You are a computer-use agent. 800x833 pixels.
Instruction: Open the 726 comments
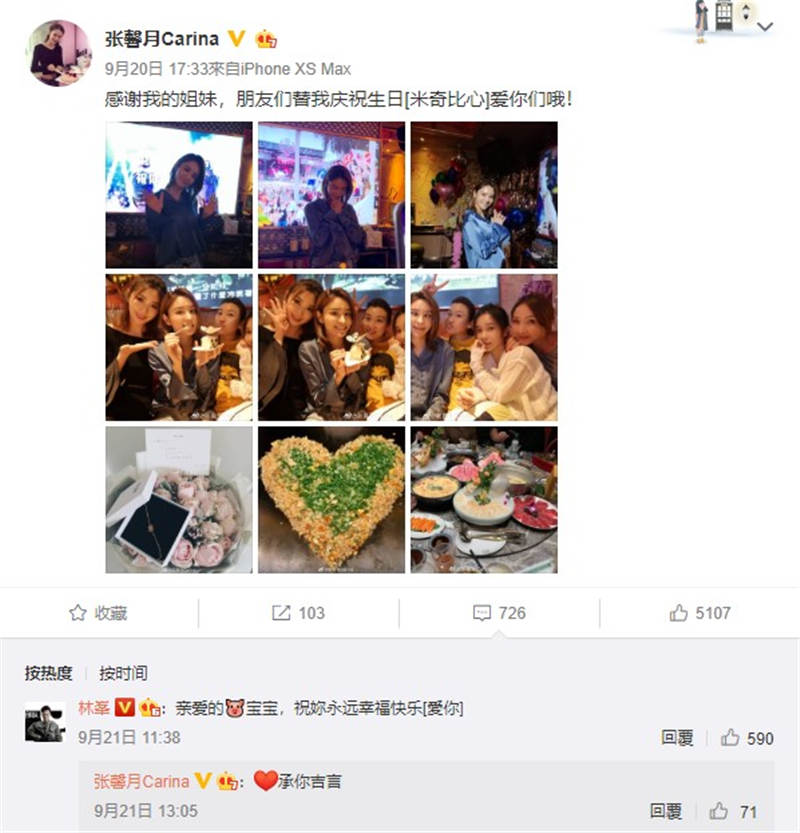pos(499,613)
